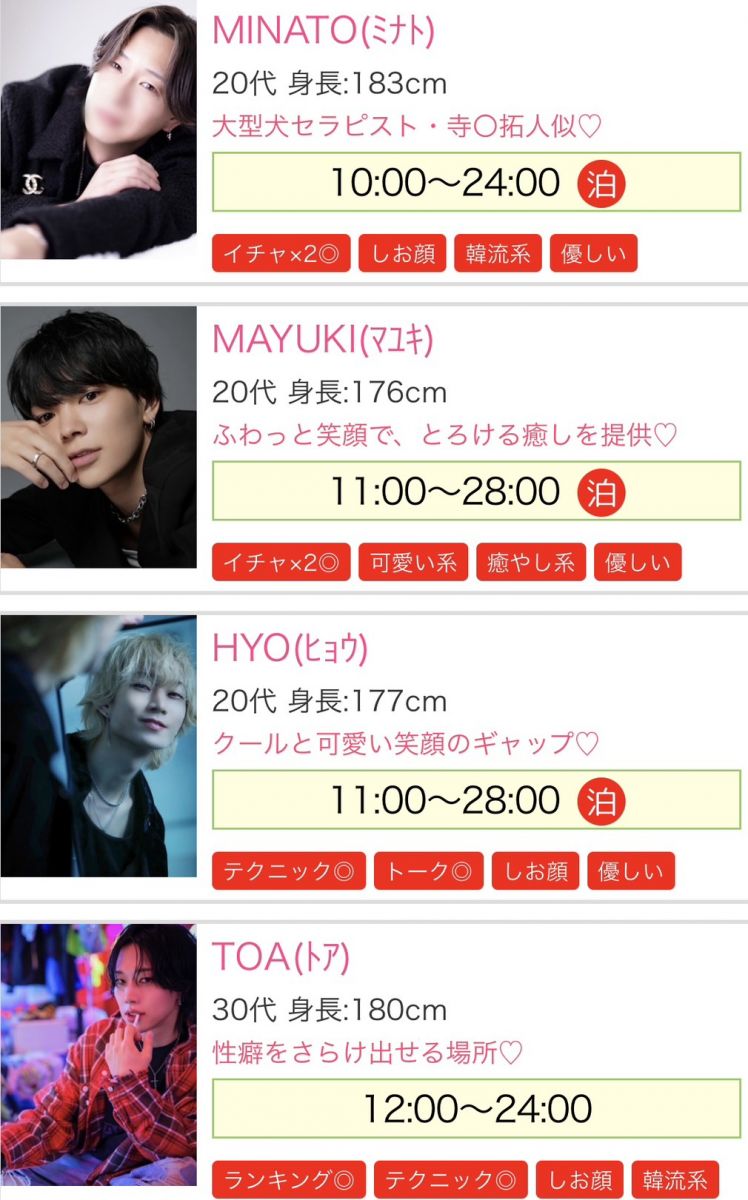Open the HYO(ヒョウ) name link
The width and height of the screenshot is (748, 1200).
click(290, 649)
